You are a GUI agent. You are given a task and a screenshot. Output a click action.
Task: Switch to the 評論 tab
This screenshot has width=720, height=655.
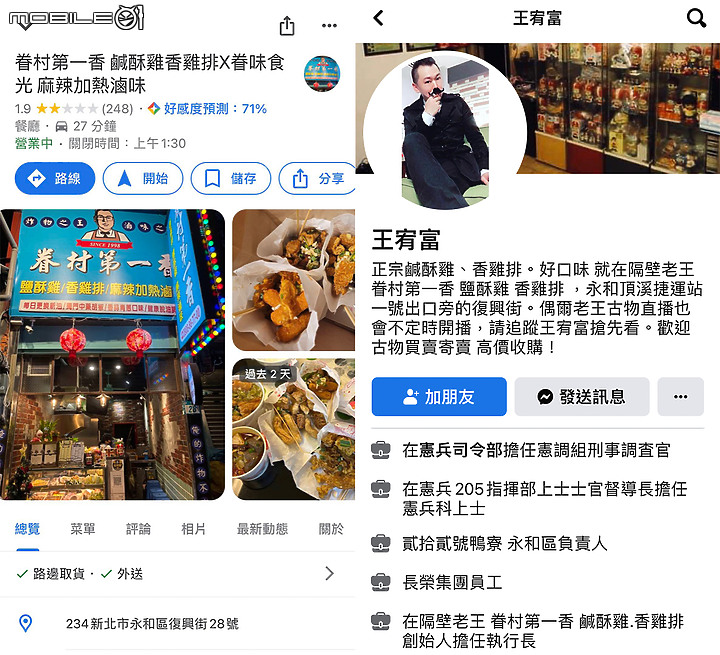point(138,529)
